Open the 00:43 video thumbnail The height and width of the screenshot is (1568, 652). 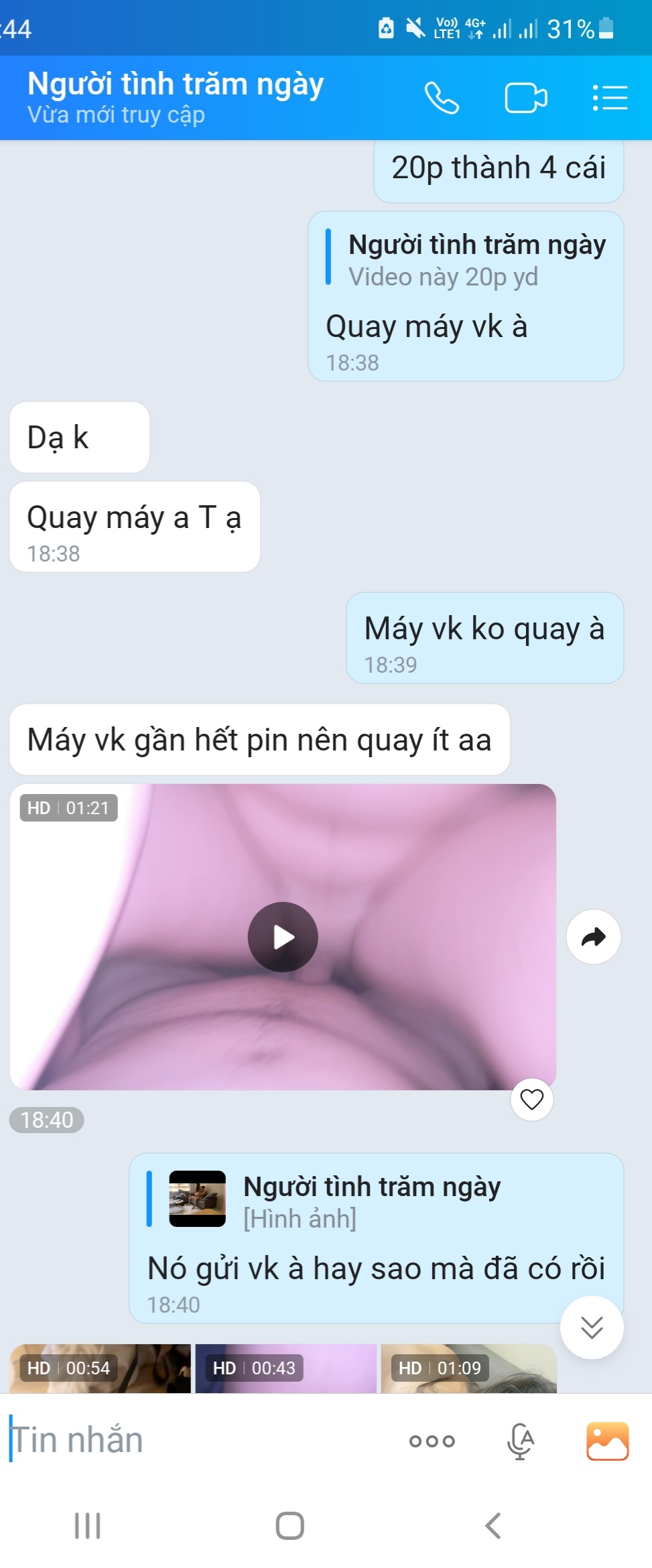(x=286, y=1368)
